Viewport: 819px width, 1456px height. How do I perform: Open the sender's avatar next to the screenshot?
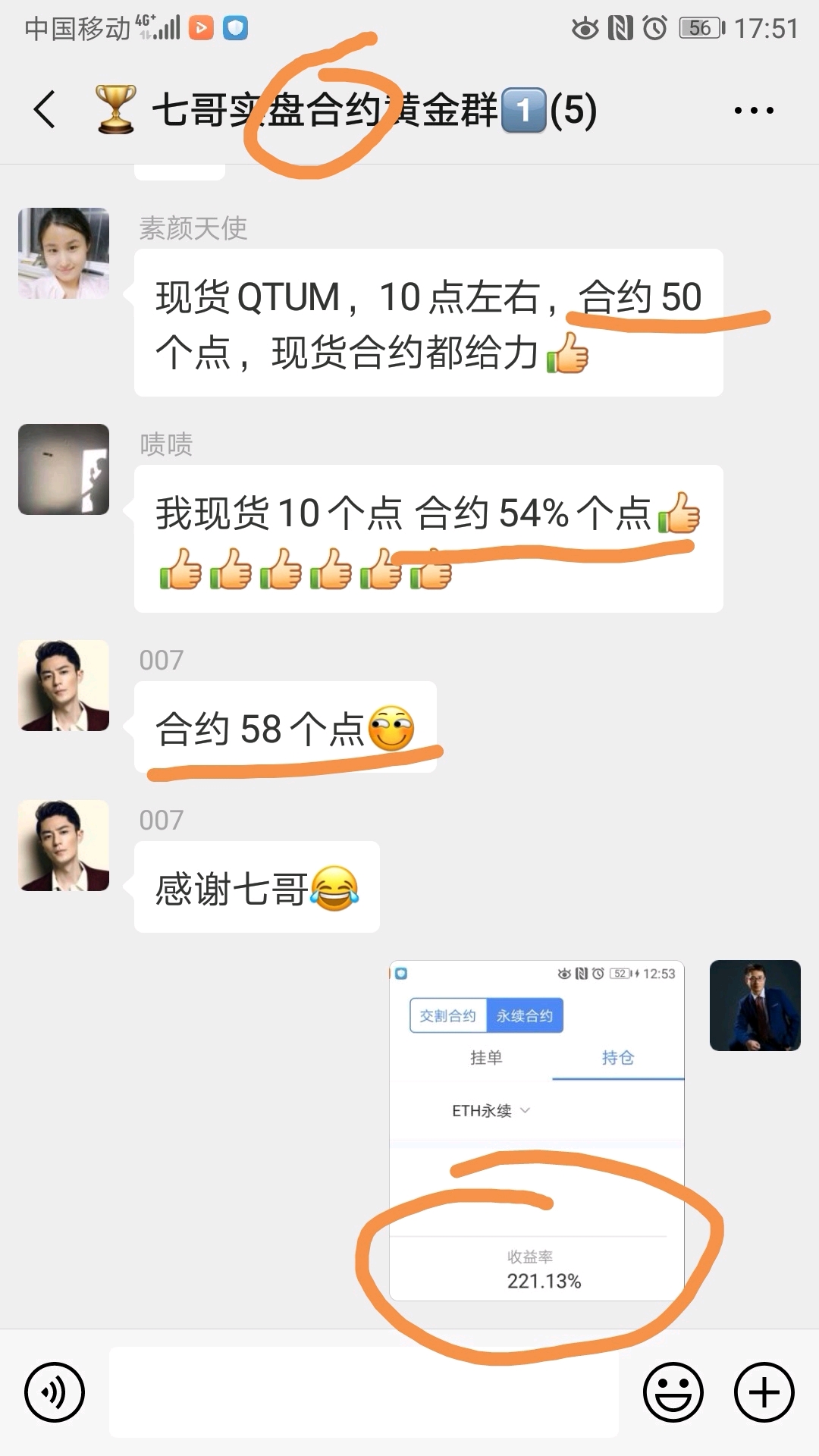[x=755, y=1006]
